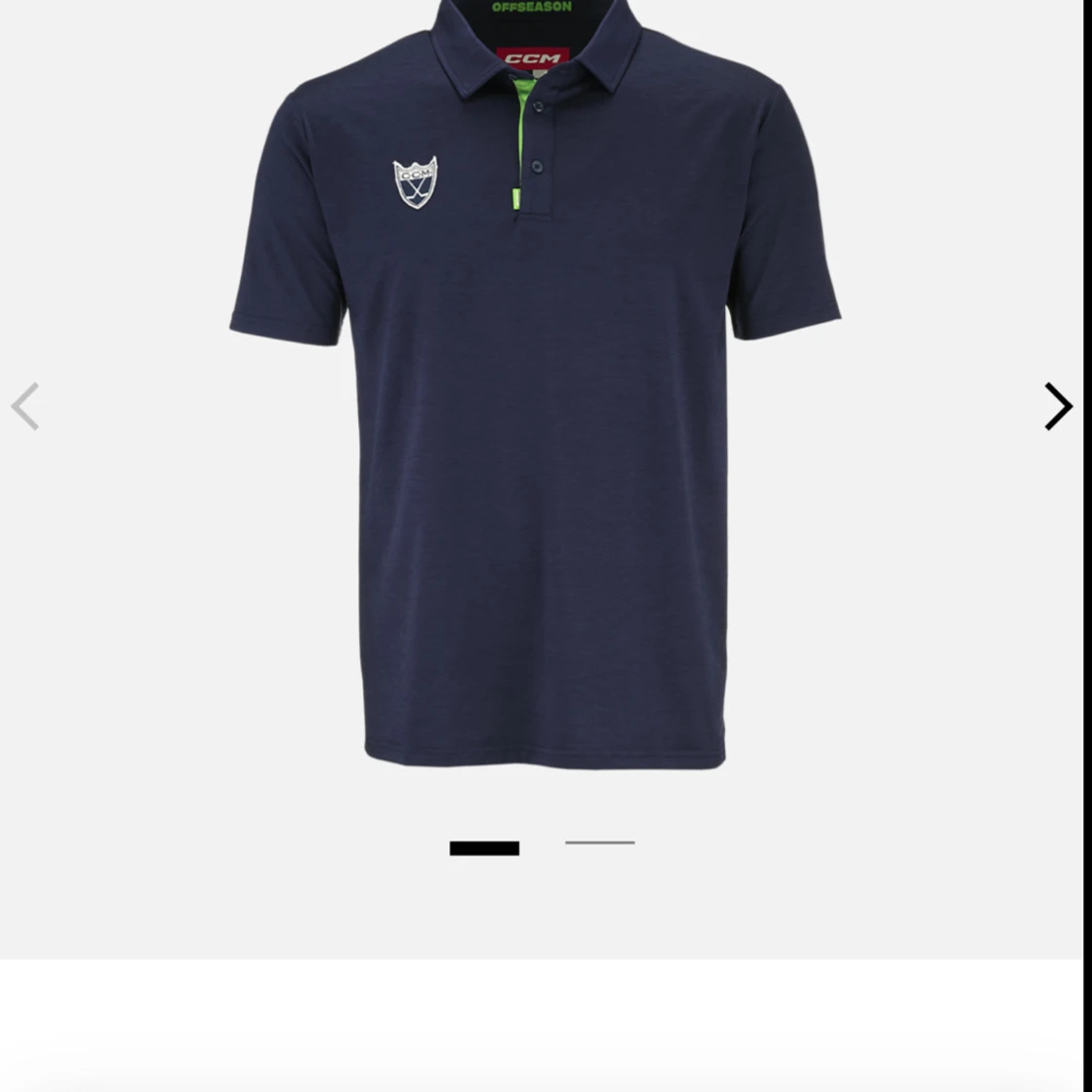
Task: Show the next product image
Action: tap(1057, 406)
